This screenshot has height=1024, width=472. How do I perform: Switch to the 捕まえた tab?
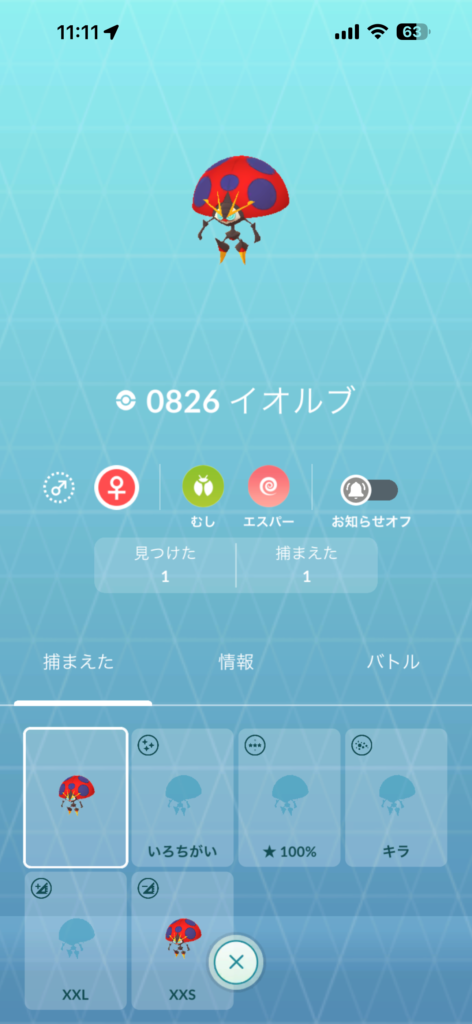point(78,662)
